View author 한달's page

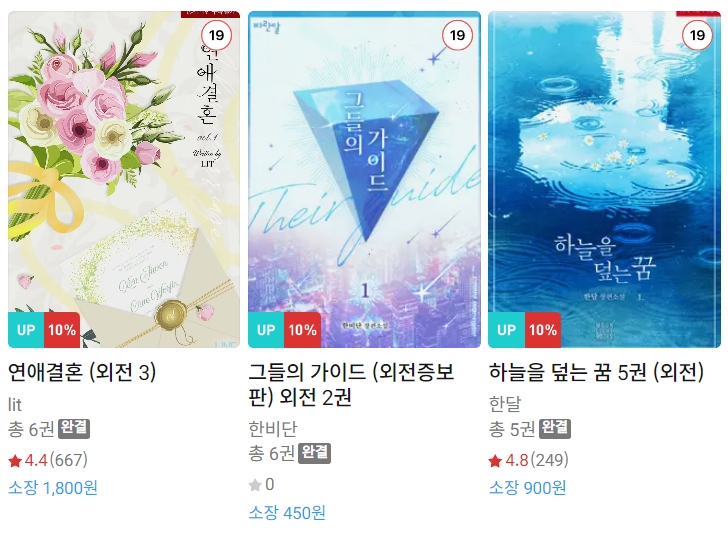click(x=505, y=405)
